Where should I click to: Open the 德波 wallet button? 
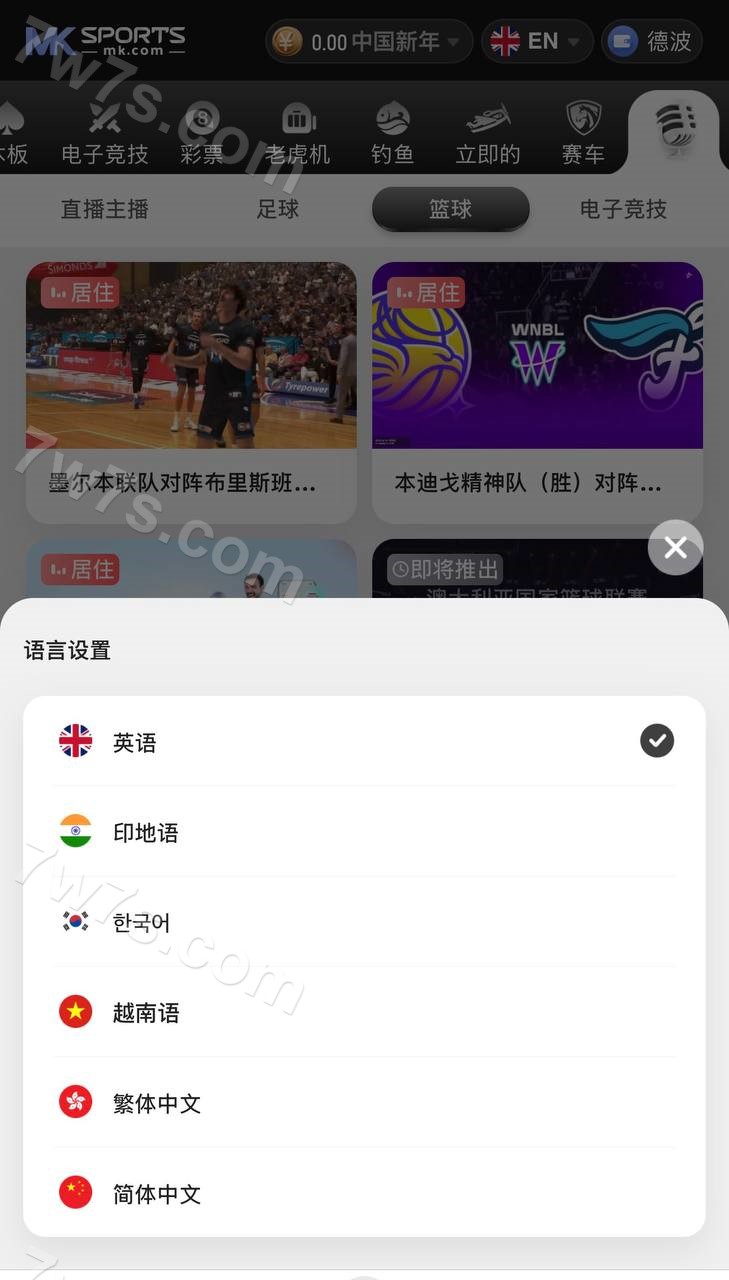click(652, 41)
